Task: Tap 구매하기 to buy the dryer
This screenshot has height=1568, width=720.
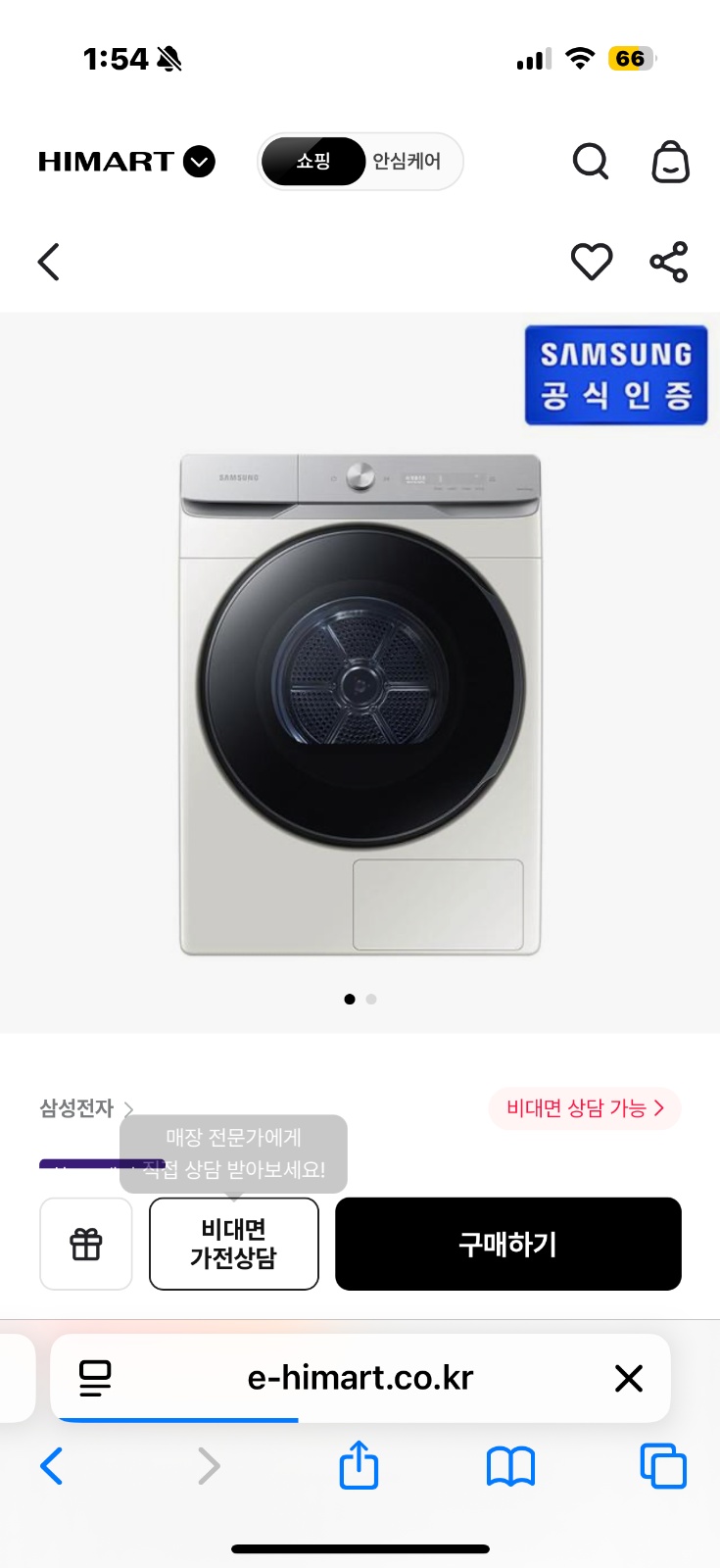Action: tap(507, 1244)
